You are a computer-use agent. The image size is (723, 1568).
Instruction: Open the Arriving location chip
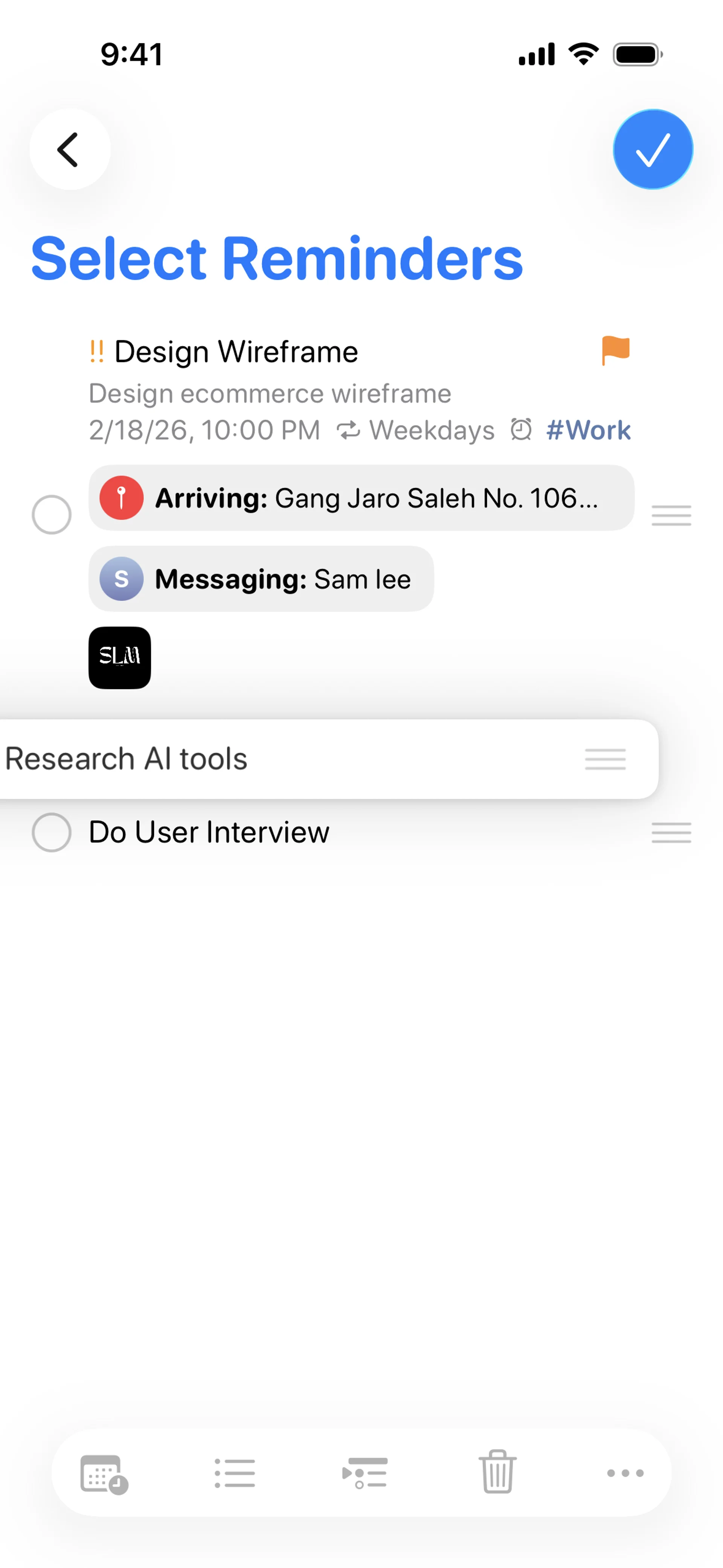coord(361,498)
